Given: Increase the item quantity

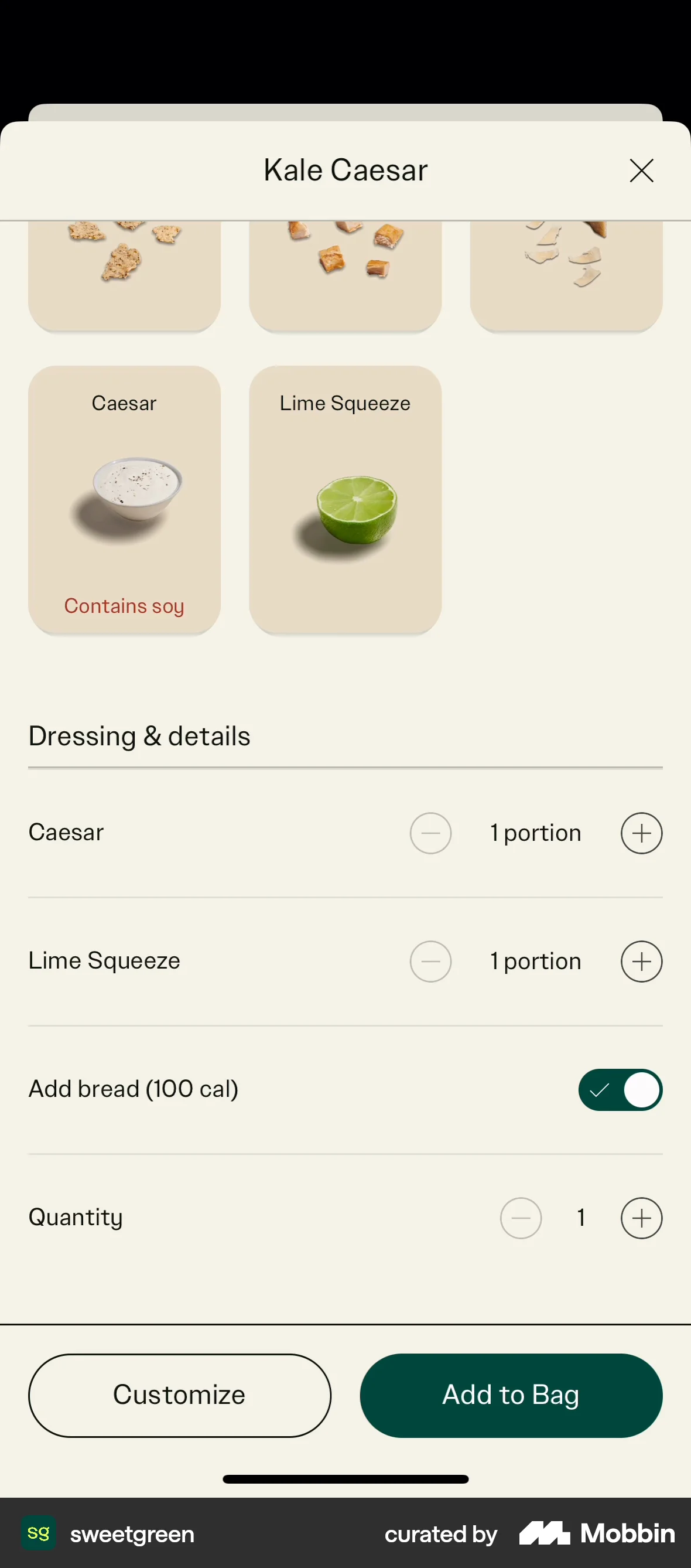Looking at the screenshot, I should (641, 1218).
